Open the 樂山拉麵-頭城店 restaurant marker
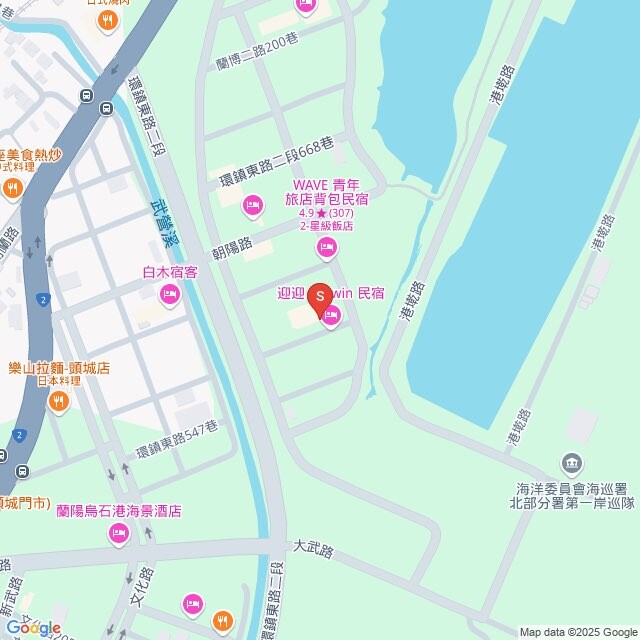Image resolution: width=640 pixels, height=640 pixels. pos(58,402)
